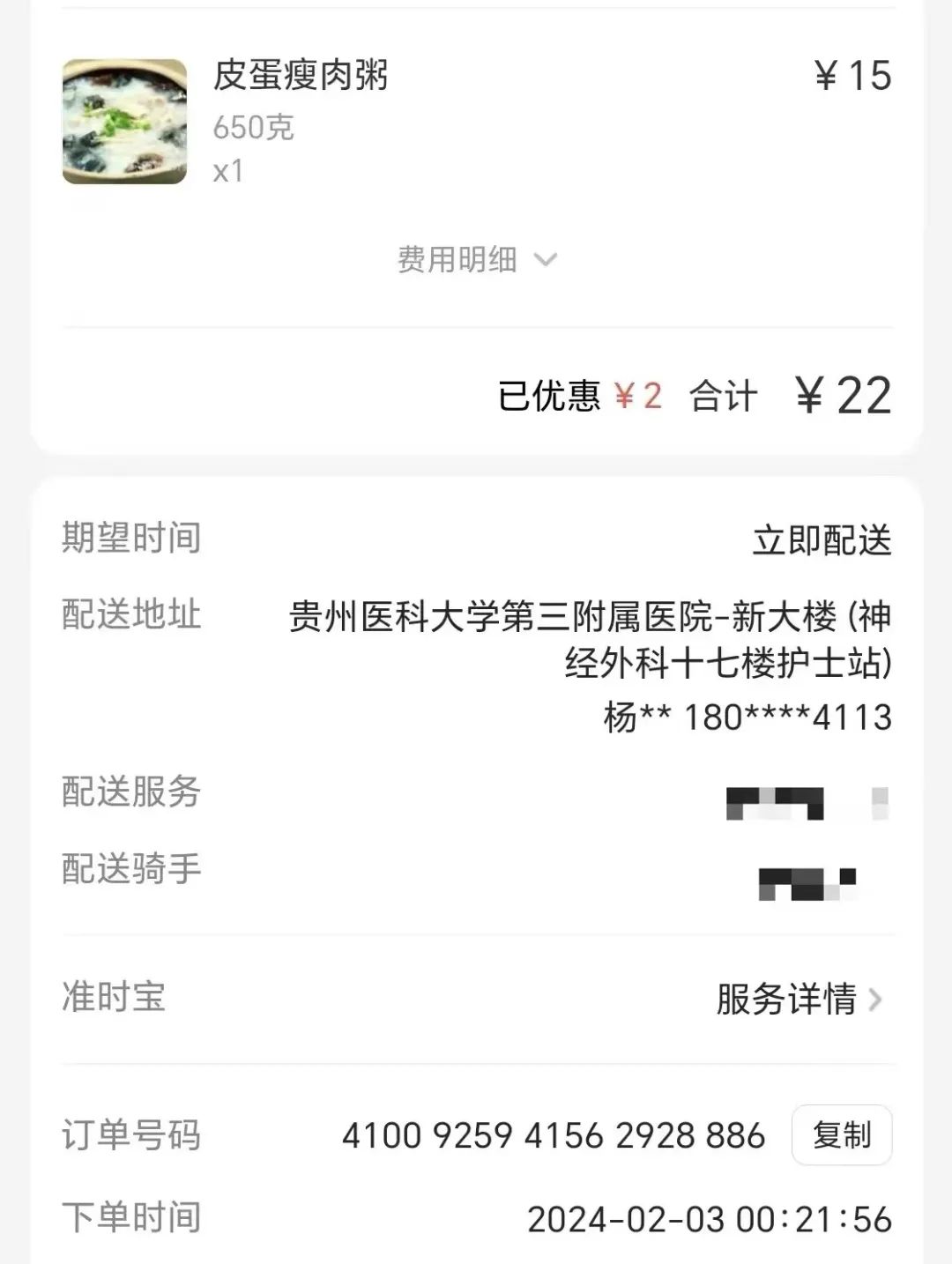Open the 皮蛋瘦肉粥 item thumbnail
The height and width of the screenshot is (1264, 952).
click(124, 122)
